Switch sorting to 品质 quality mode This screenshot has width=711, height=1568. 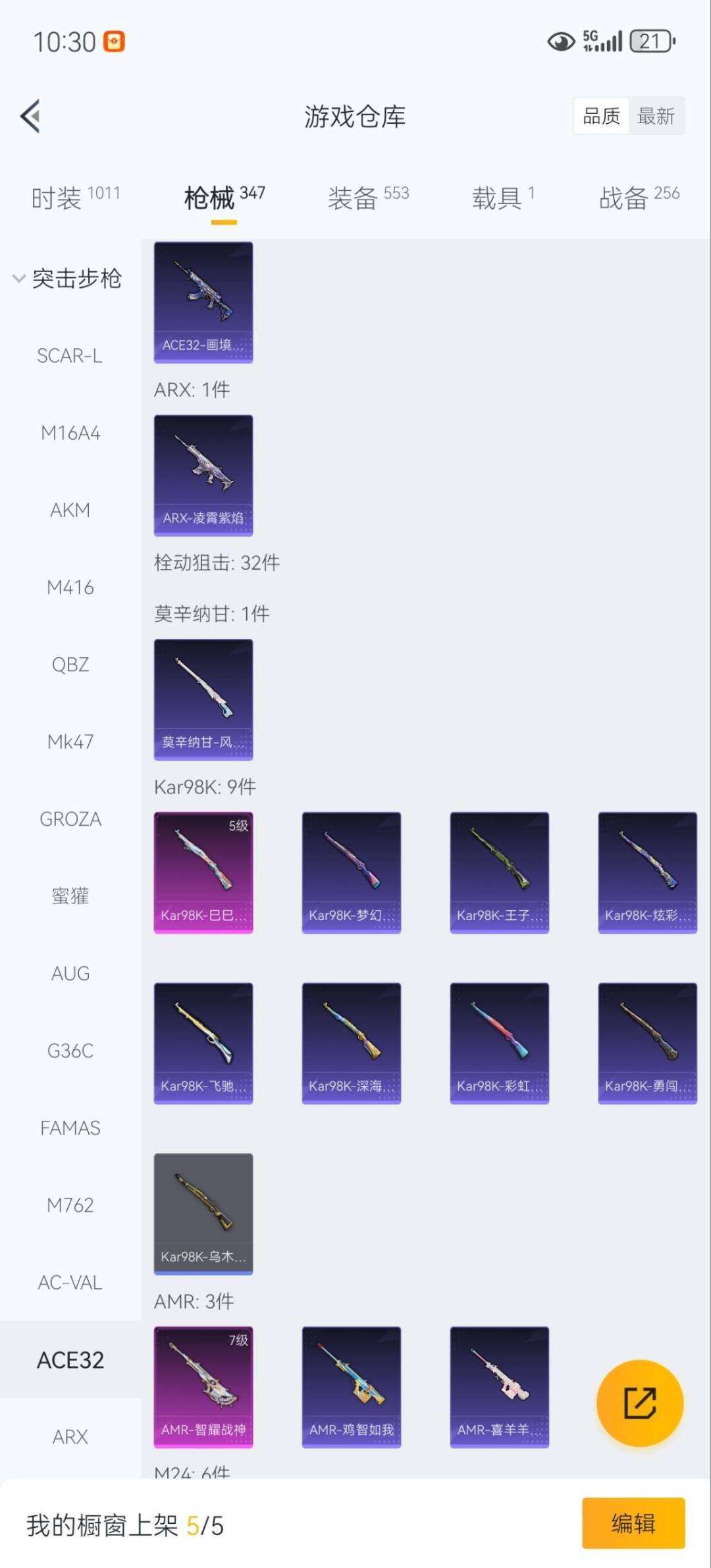click(600, 116)
